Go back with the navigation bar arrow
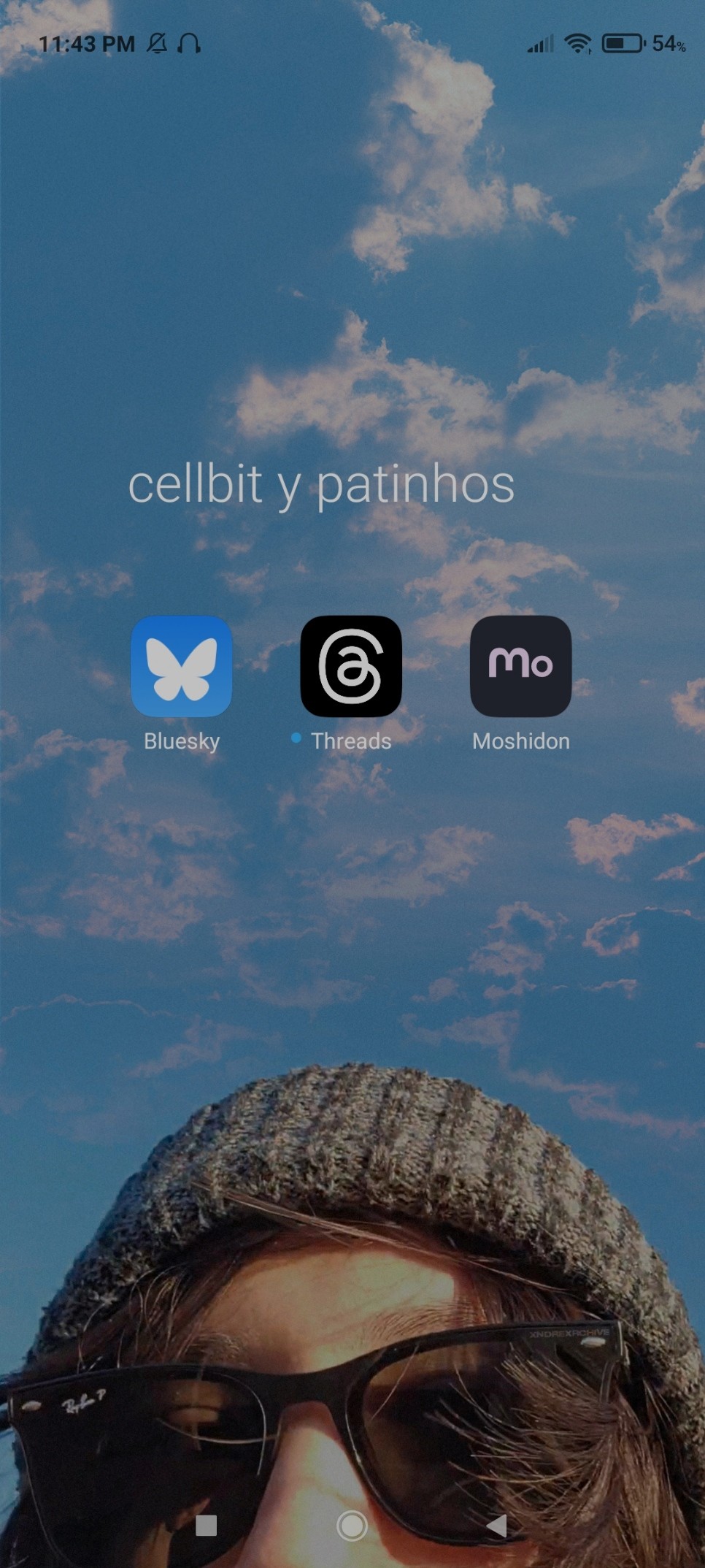Viewport: 705px width, 1568px height. tap(496, 1525)
